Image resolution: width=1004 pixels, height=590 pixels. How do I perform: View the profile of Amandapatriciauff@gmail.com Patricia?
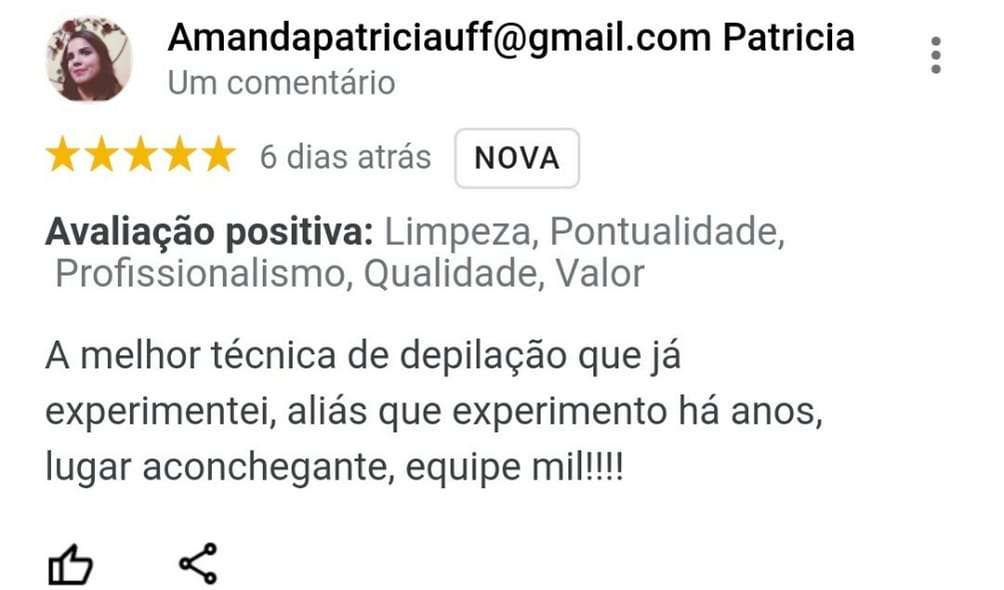(510, 38)
